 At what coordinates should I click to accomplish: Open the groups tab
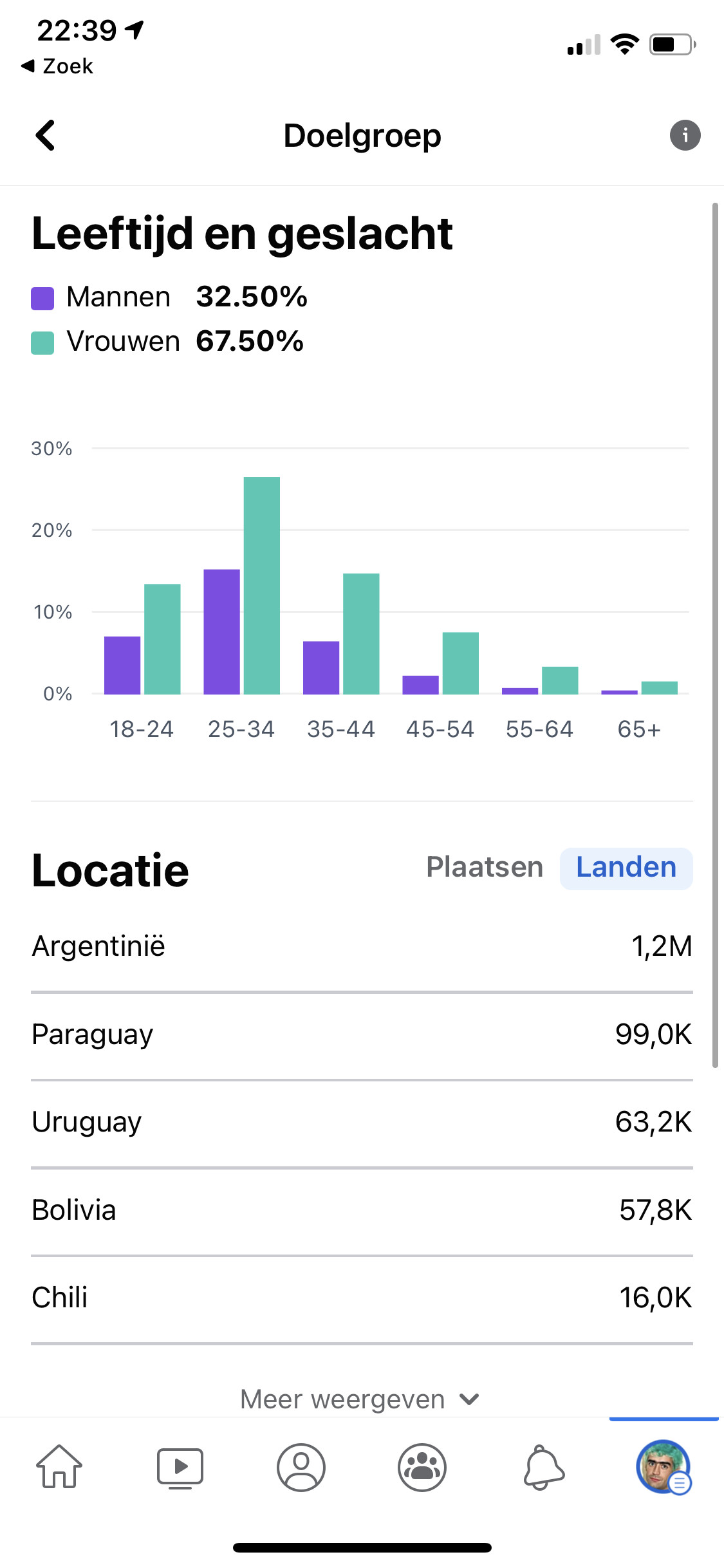(x=422, y=1468)
